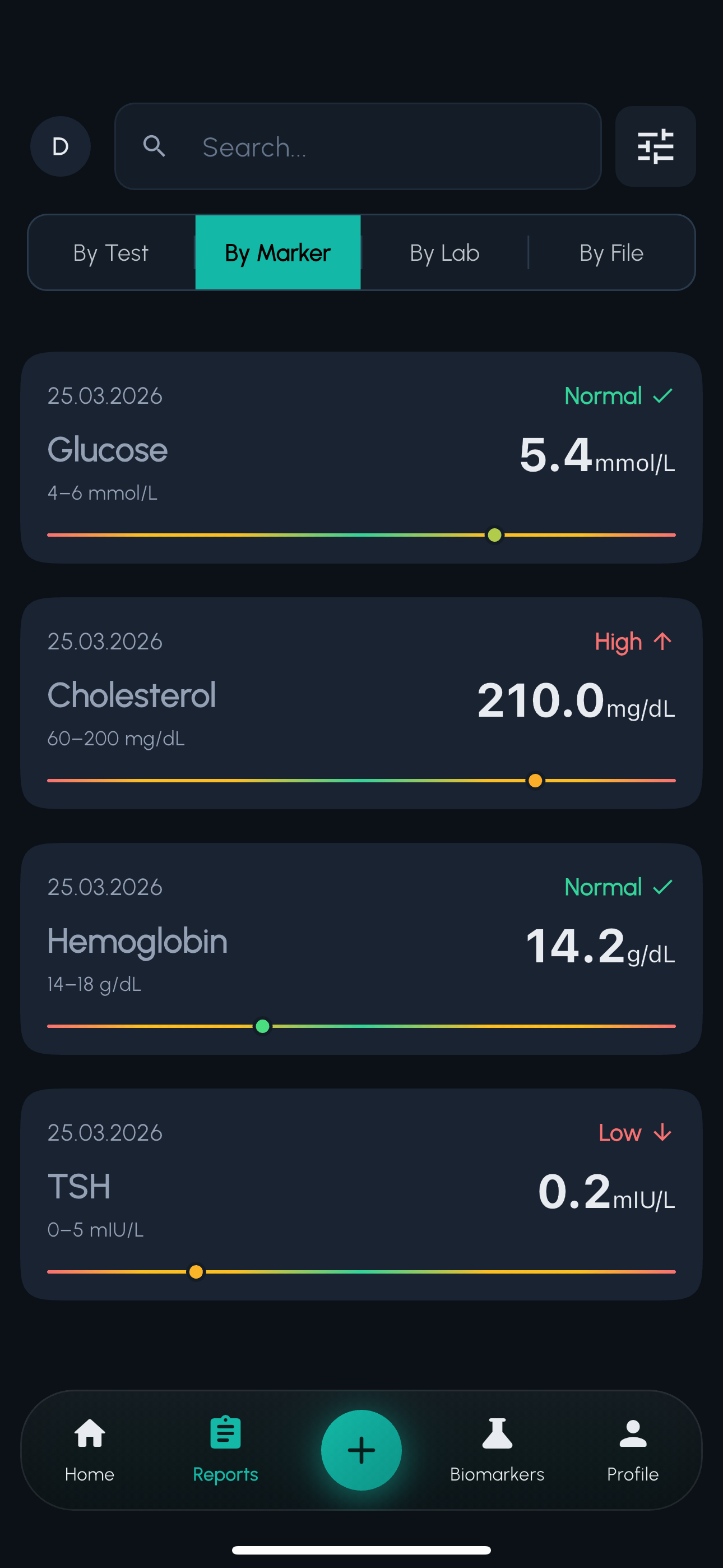Tap the Glucose range slider marker dot
723x1568 pixels.
point(494,535)
